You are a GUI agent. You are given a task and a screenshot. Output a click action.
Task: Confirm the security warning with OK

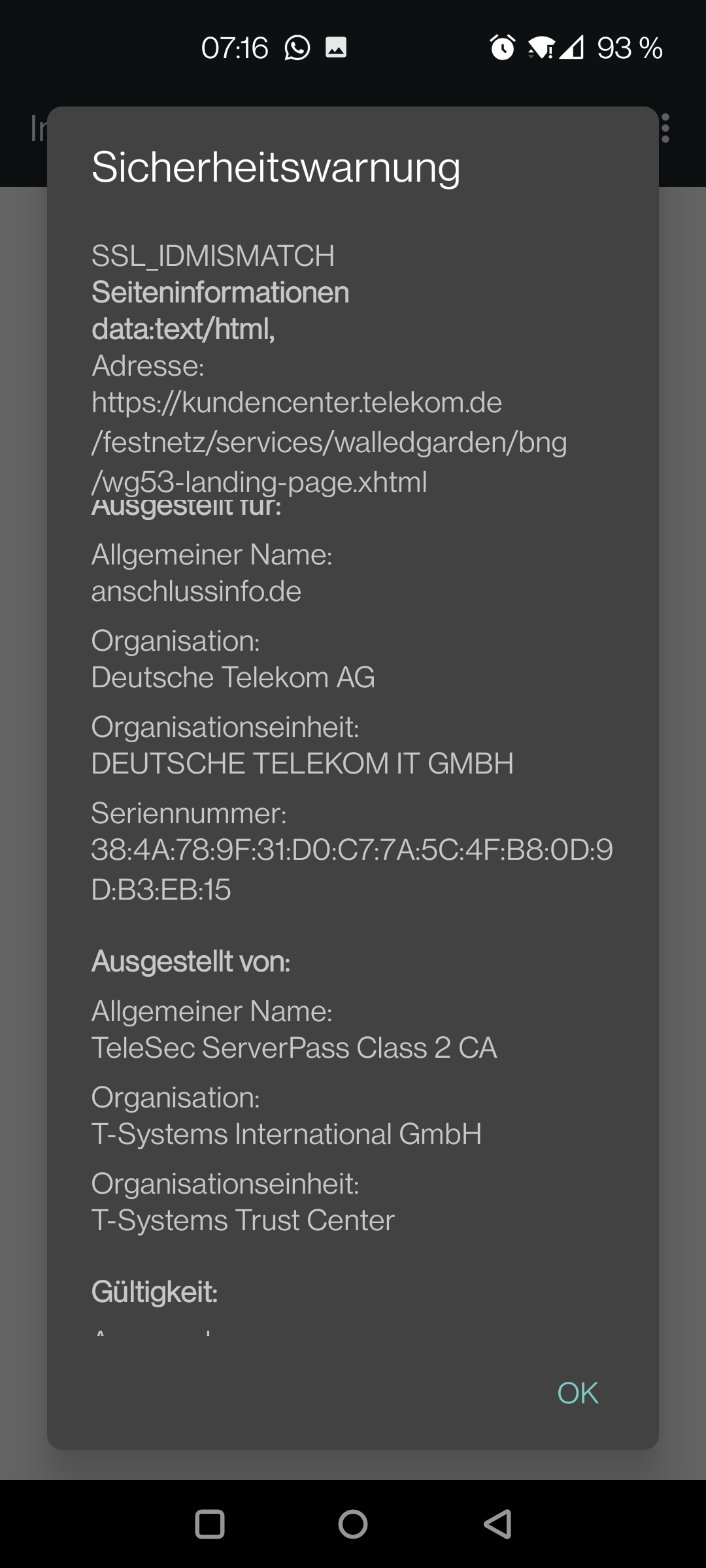point(577,1393)
